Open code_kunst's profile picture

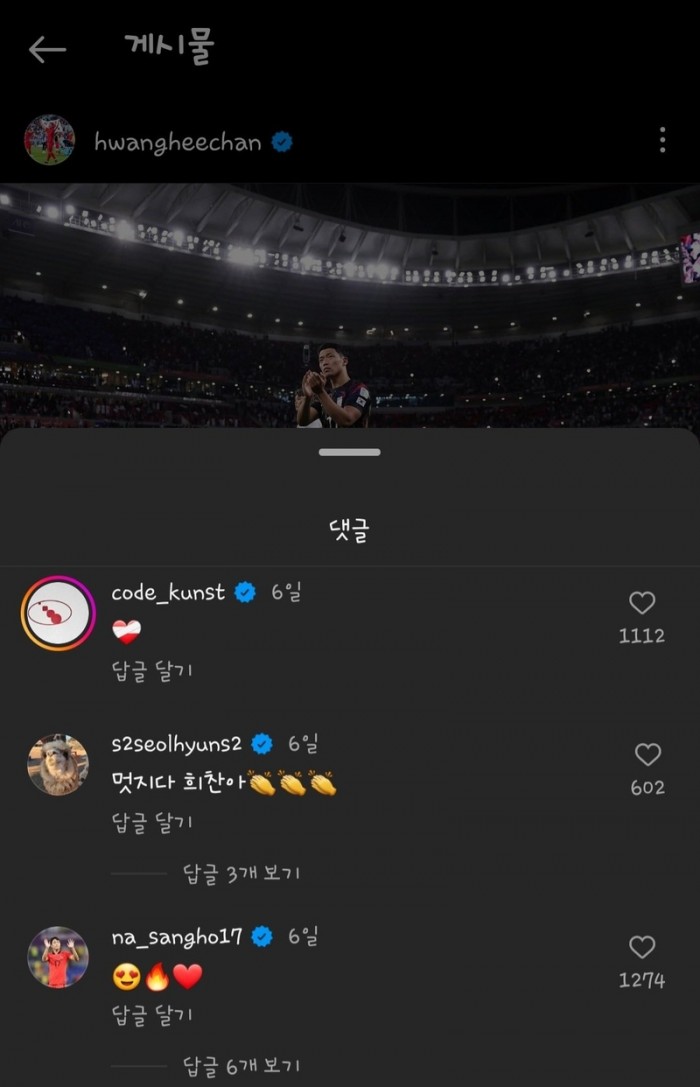(x=58, y=613)
